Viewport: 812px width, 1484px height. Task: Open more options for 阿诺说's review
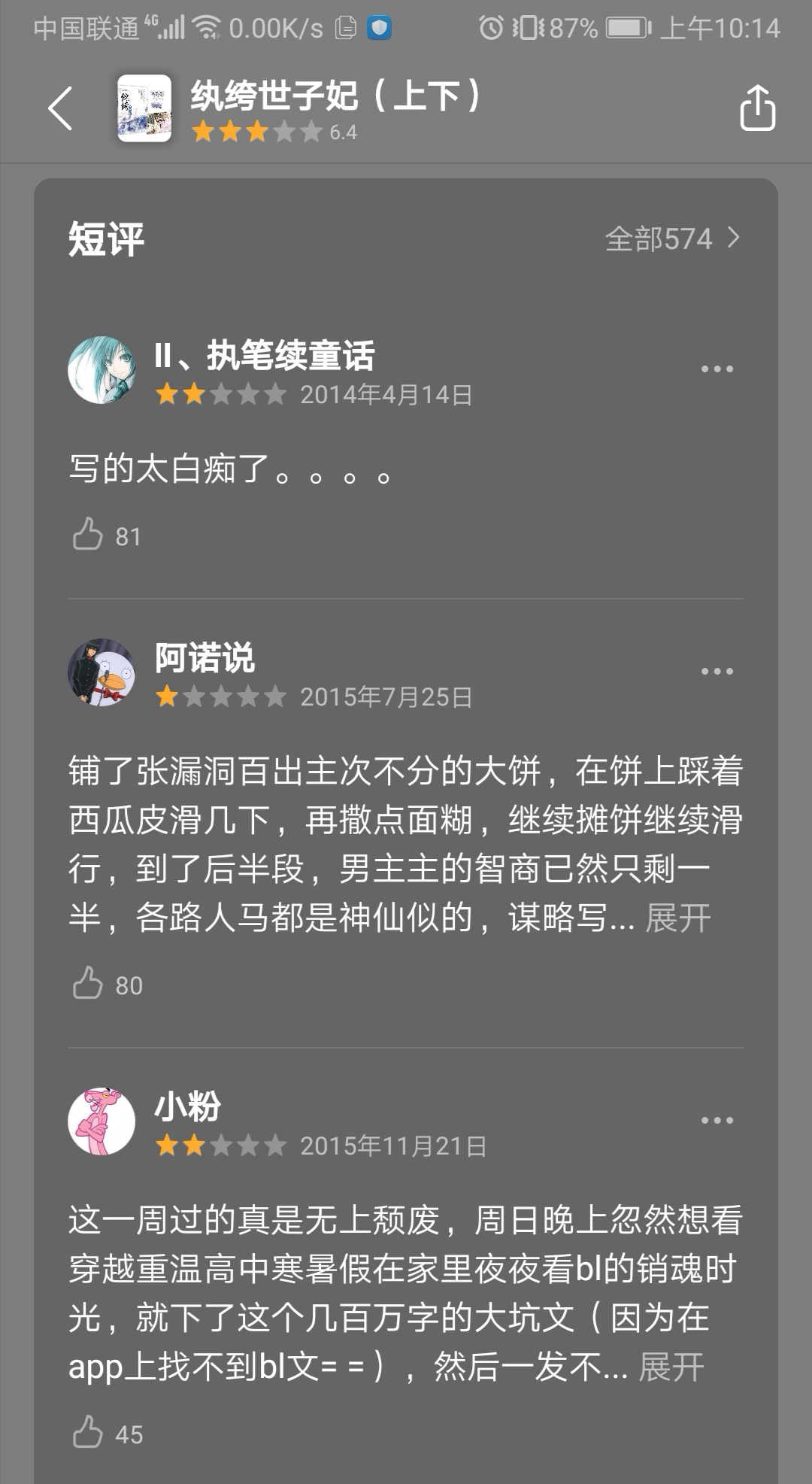tap(717, 672)
